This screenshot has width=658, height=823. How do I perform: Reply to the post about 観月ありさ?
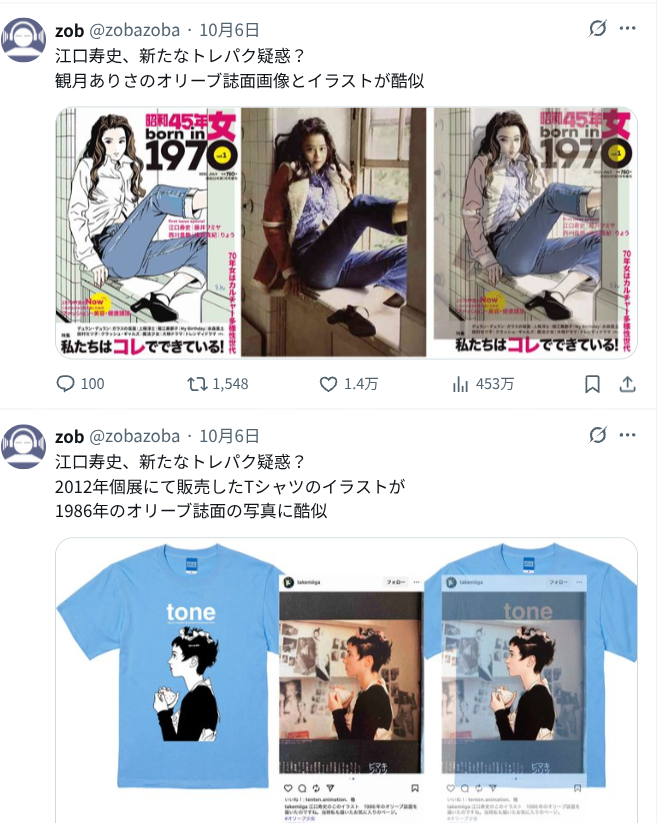pyautogui.click(x=66, y=384)
